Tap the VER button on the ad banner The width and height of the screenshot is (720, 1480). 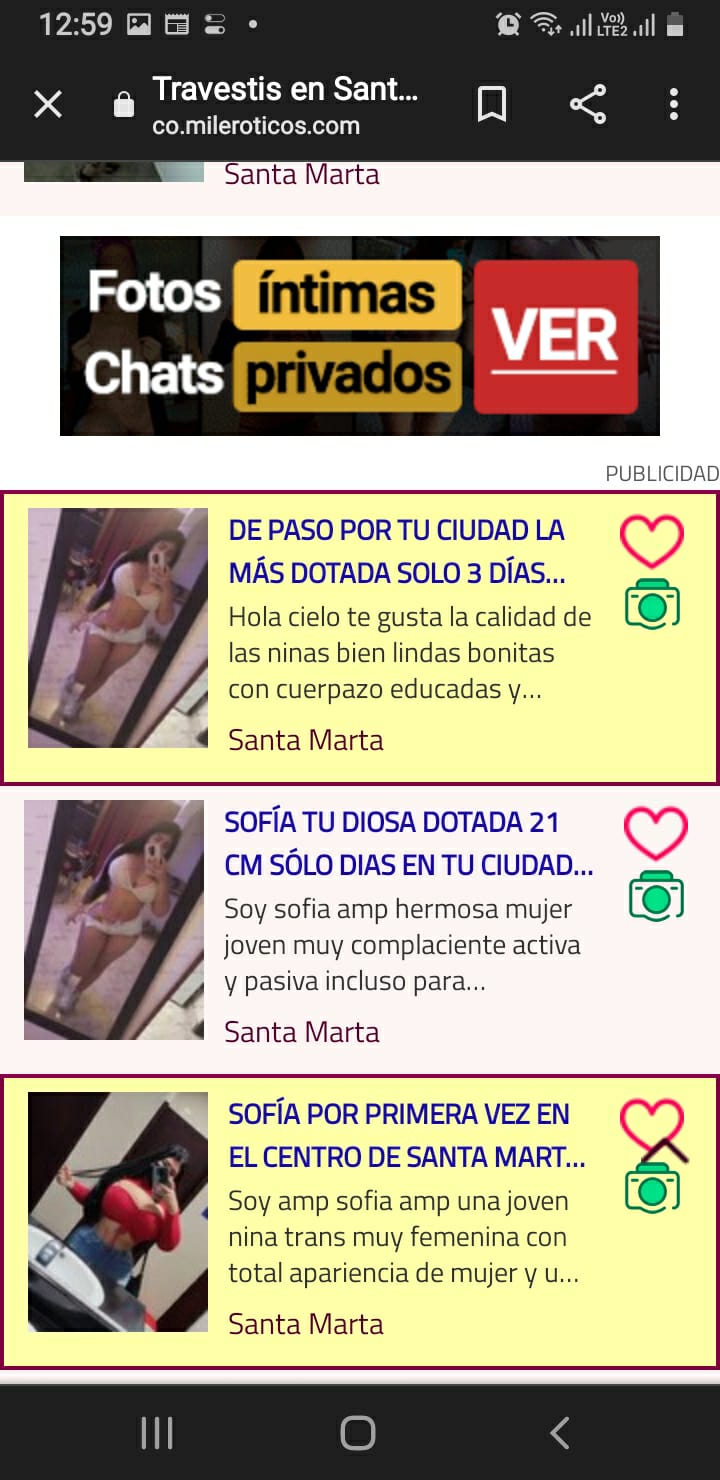[x=556, y=337]
